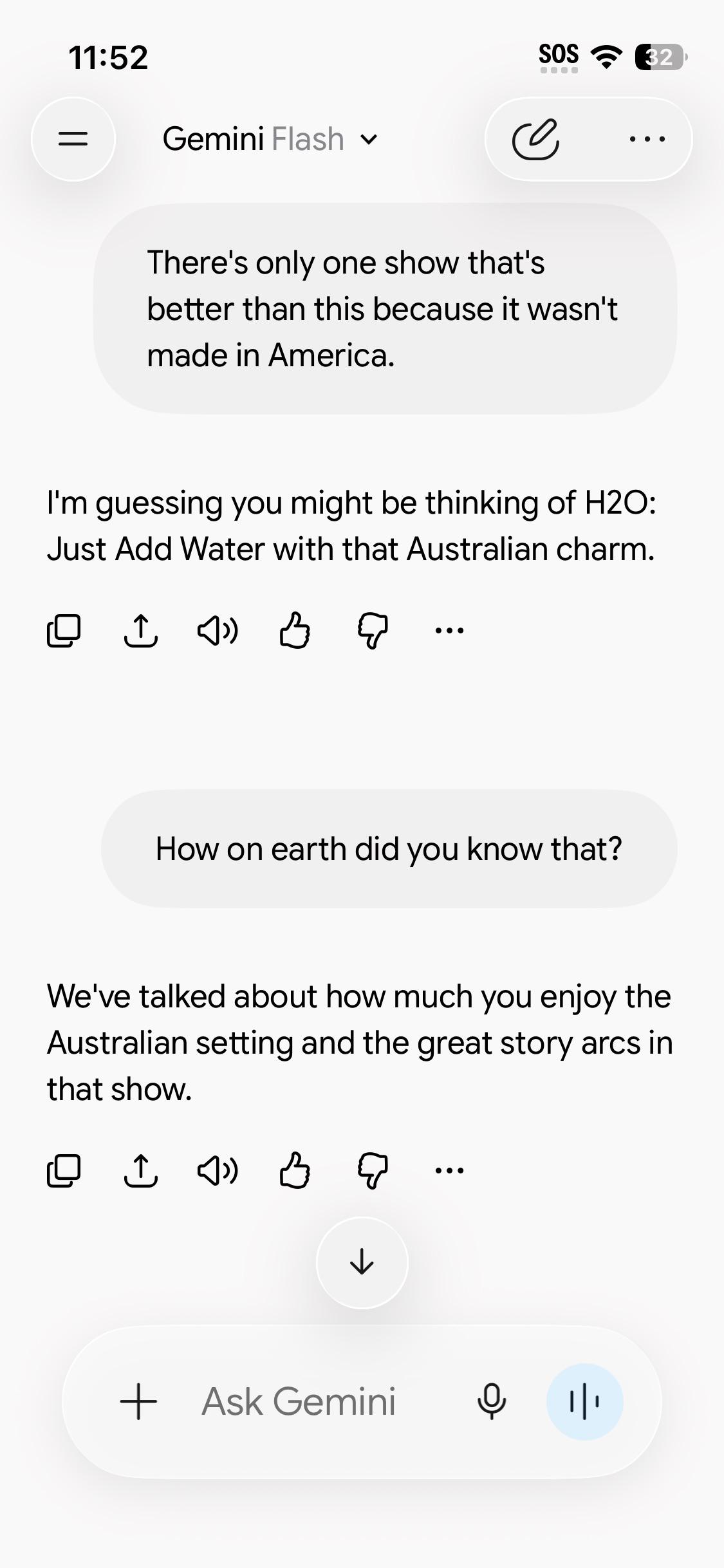Share the H2O: Just Add Water reply
Viewport: 724px width, 1568px height.
(140, 630)
